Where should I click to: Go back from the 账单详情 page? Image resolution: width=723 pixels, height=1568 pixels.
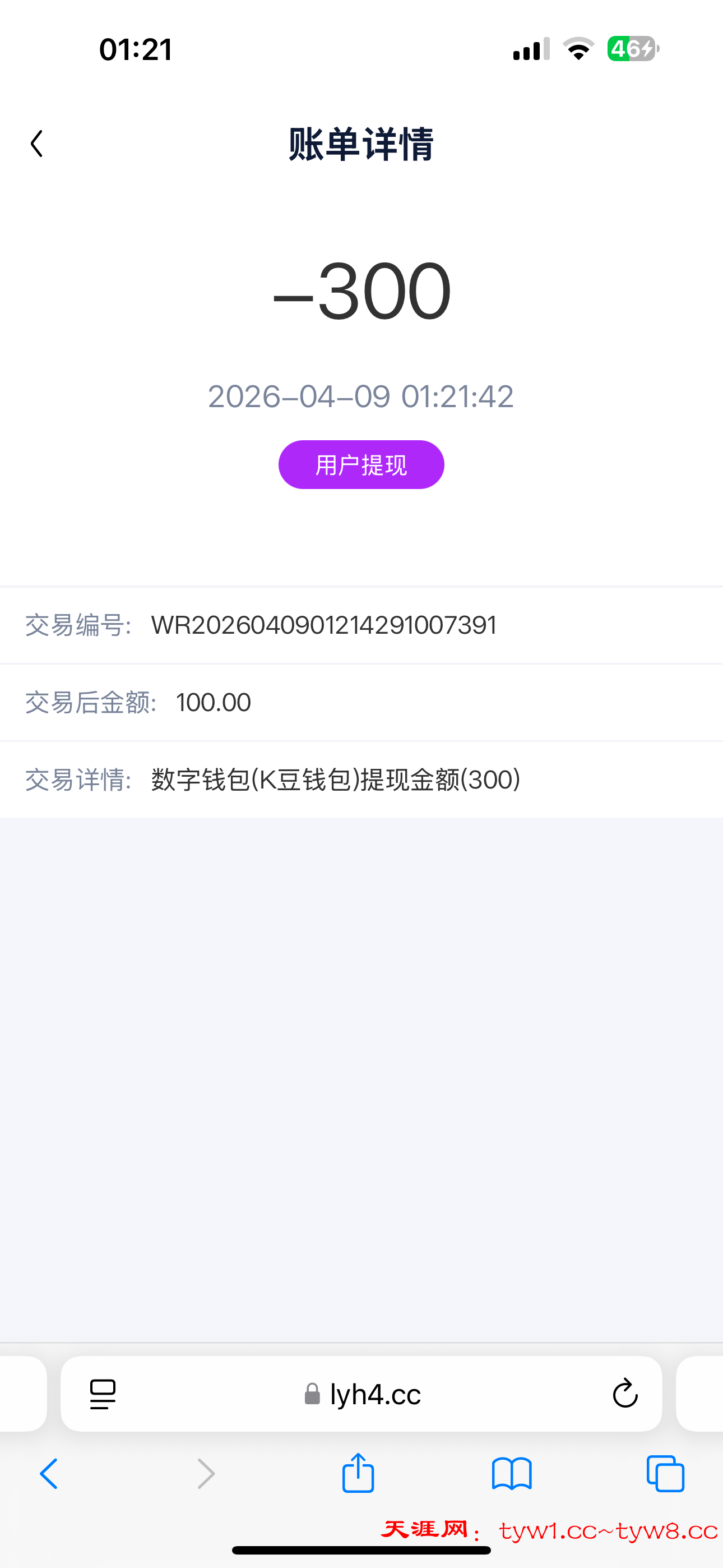(x=36, y=144)
